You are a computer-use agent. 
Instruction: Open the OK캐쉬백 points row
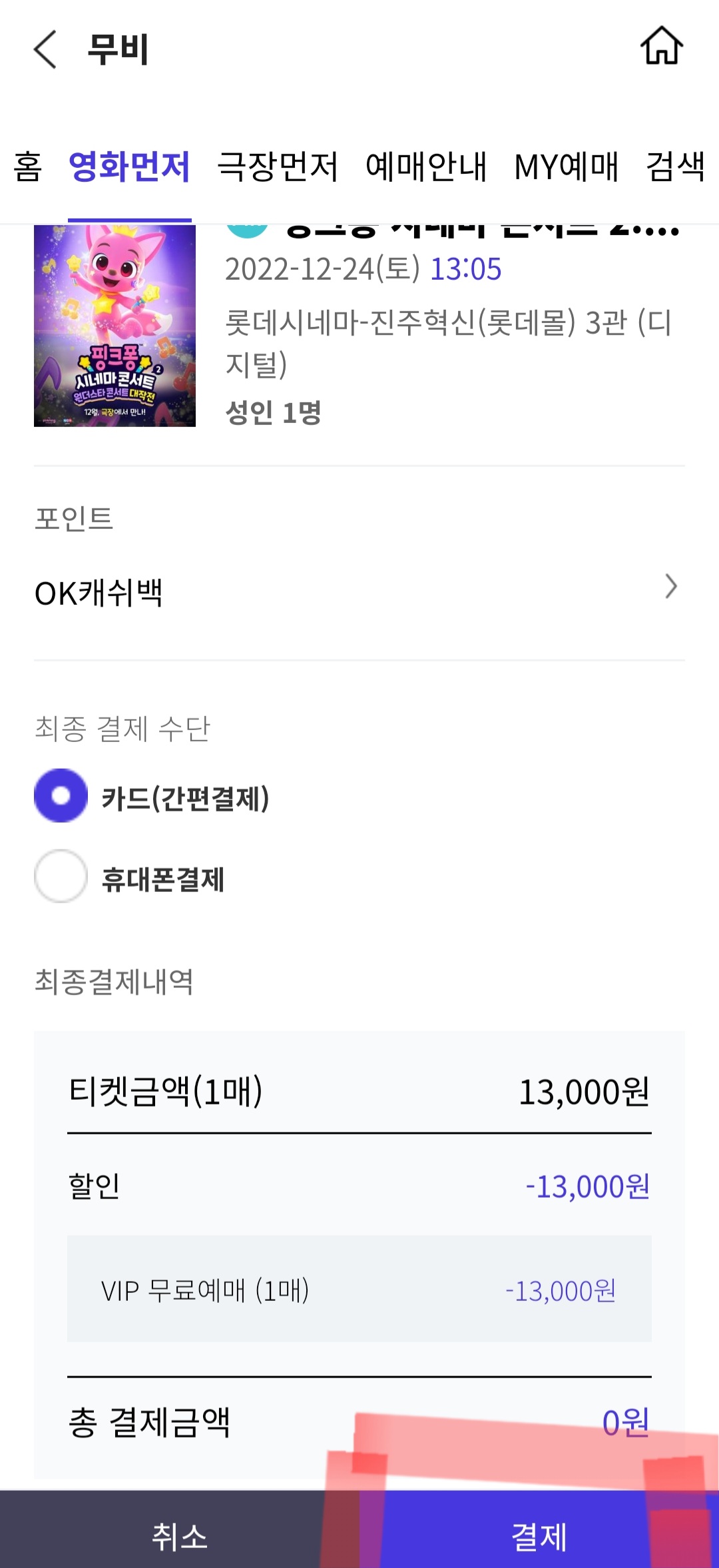[359, 591]
